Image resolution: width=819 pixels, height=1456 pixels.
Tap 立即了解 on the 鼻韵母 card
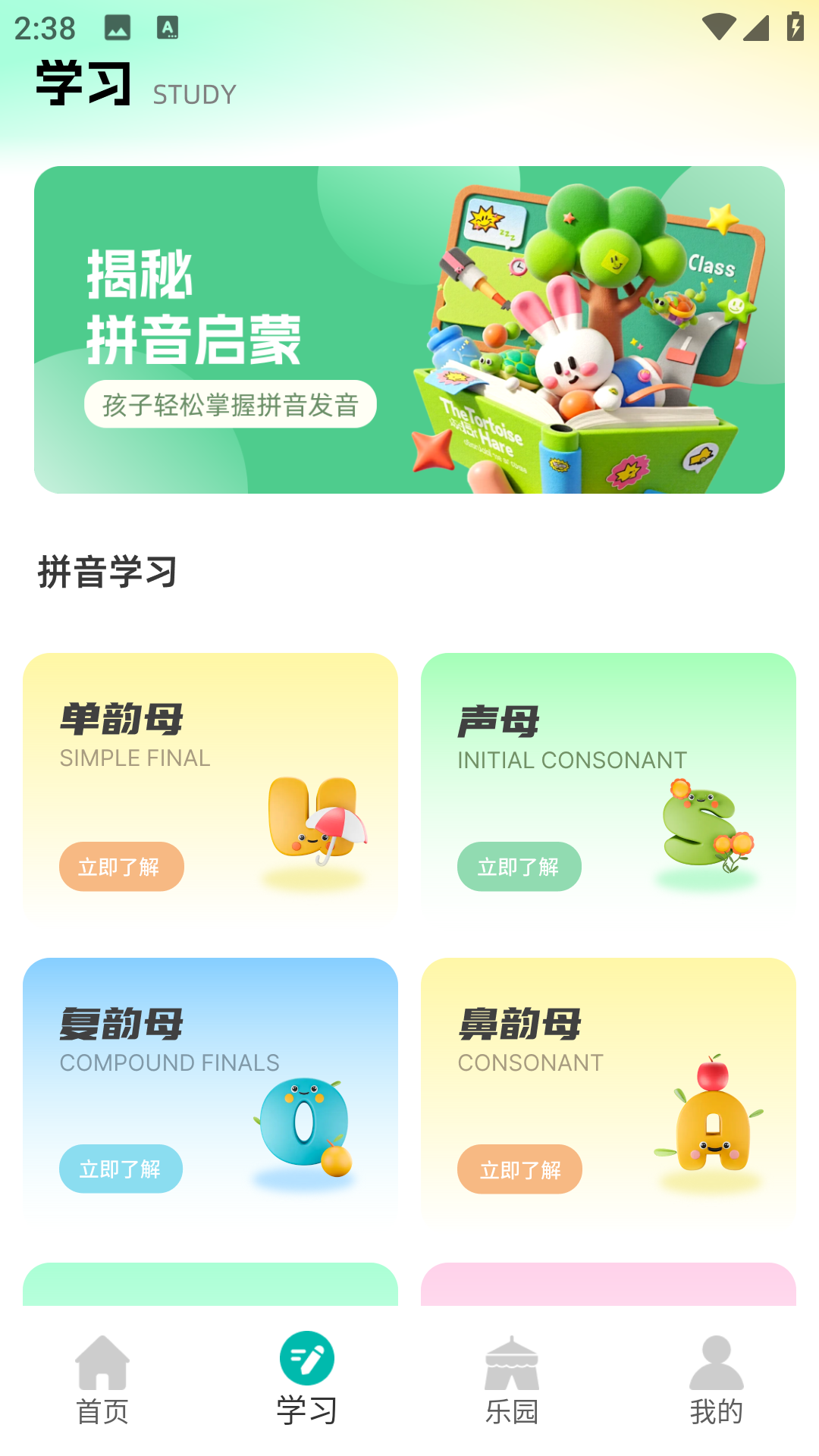pos(519,1169)
